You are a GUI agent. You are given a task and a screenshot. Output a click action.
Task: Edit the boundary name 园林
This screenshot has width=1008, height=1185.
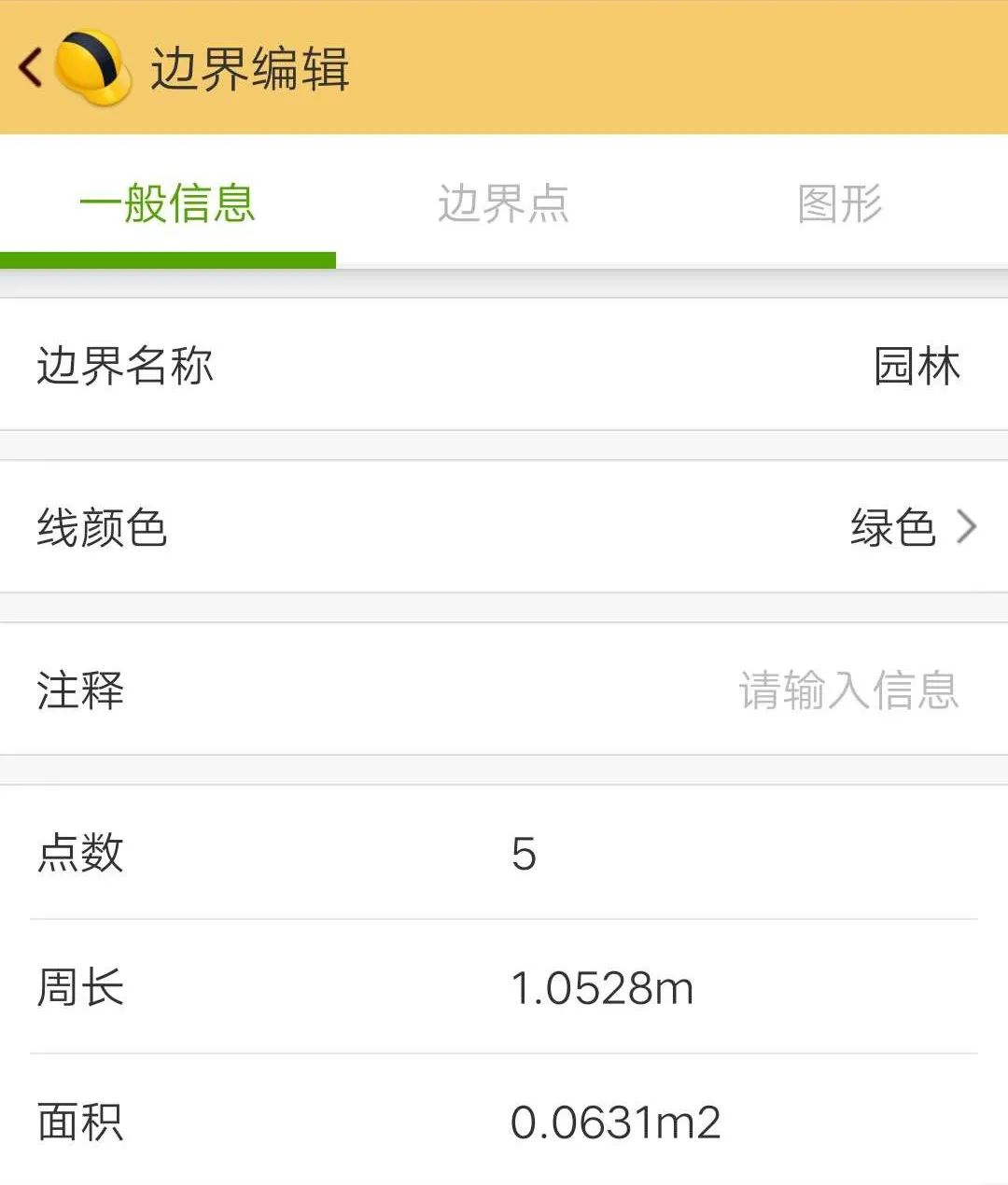[916, 366]
